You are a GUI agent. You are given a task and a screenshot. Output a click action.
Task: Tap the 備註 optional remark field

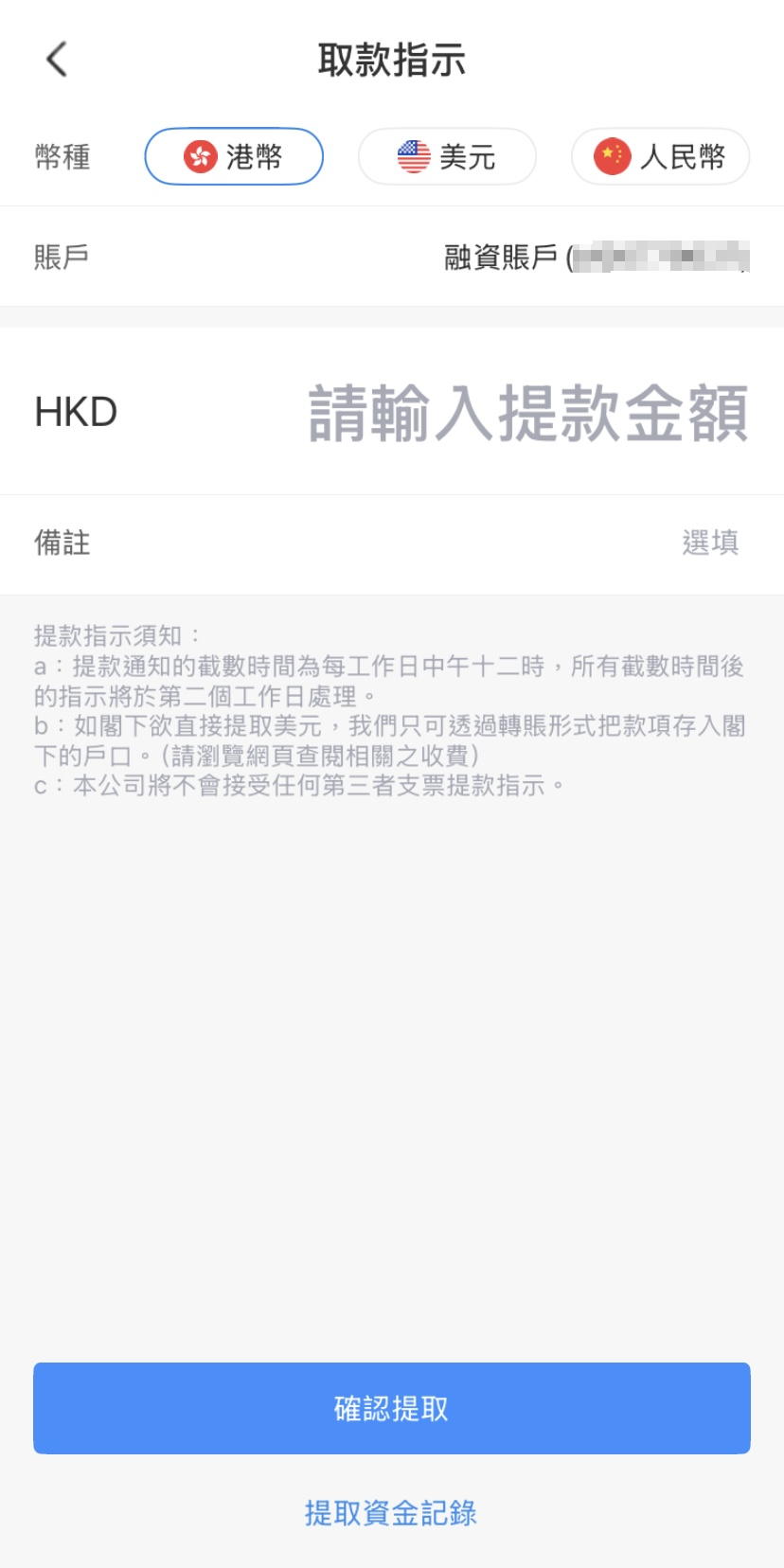click(x=392, y=543)
